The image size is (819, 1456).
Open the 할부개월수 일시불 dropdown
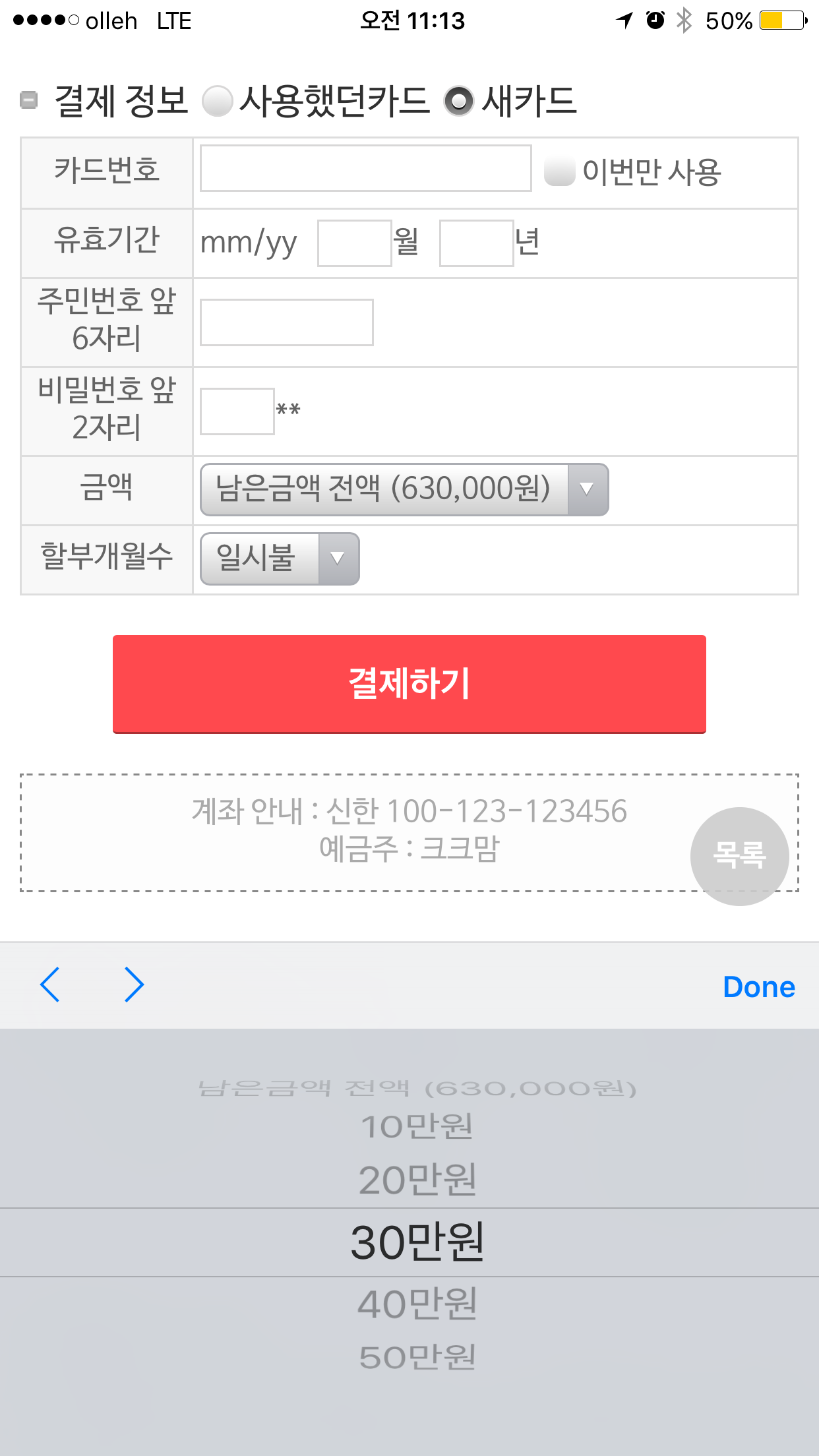coord(280,559)
